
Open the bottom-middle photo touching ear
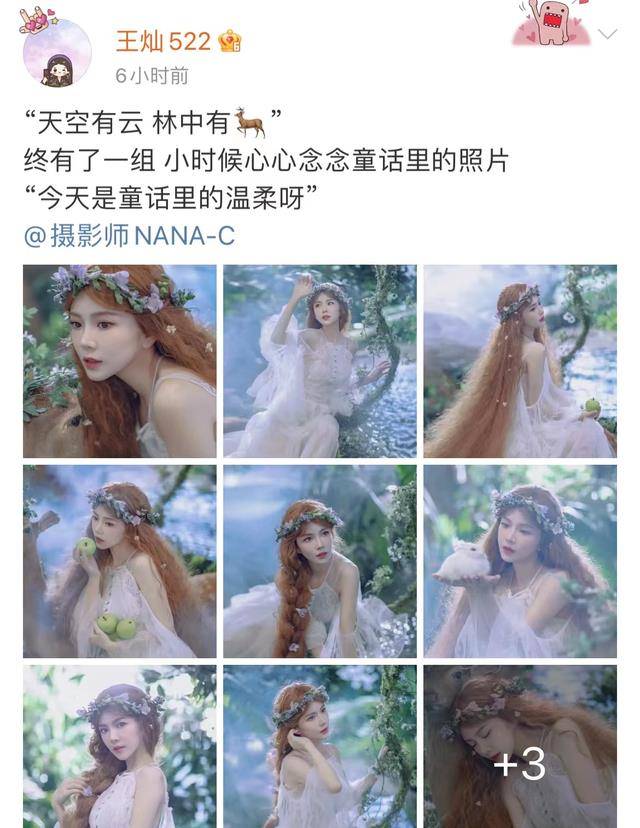319,746
